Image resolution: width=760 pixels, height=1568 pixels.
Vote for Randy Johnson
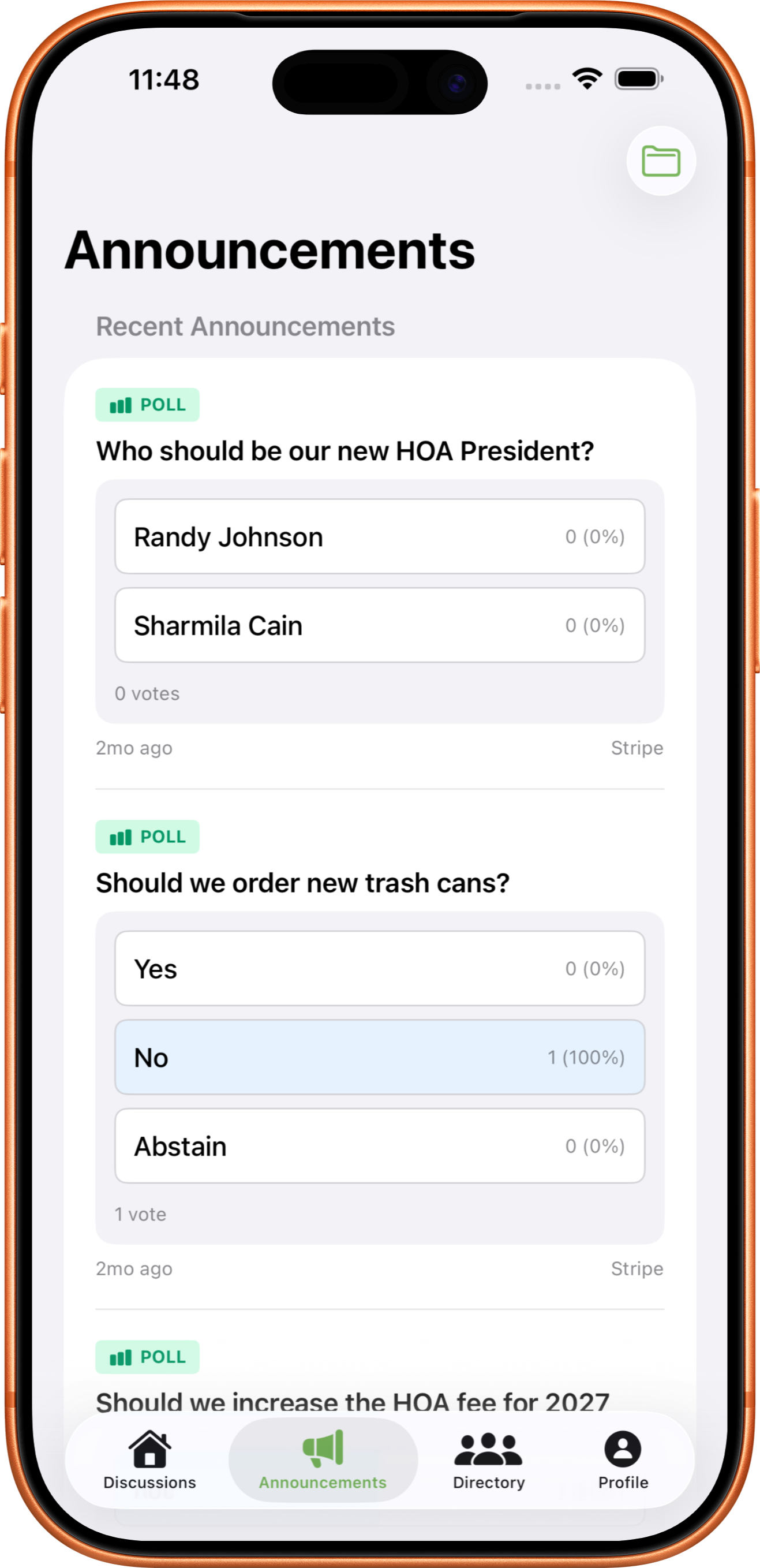coord(379,536)
